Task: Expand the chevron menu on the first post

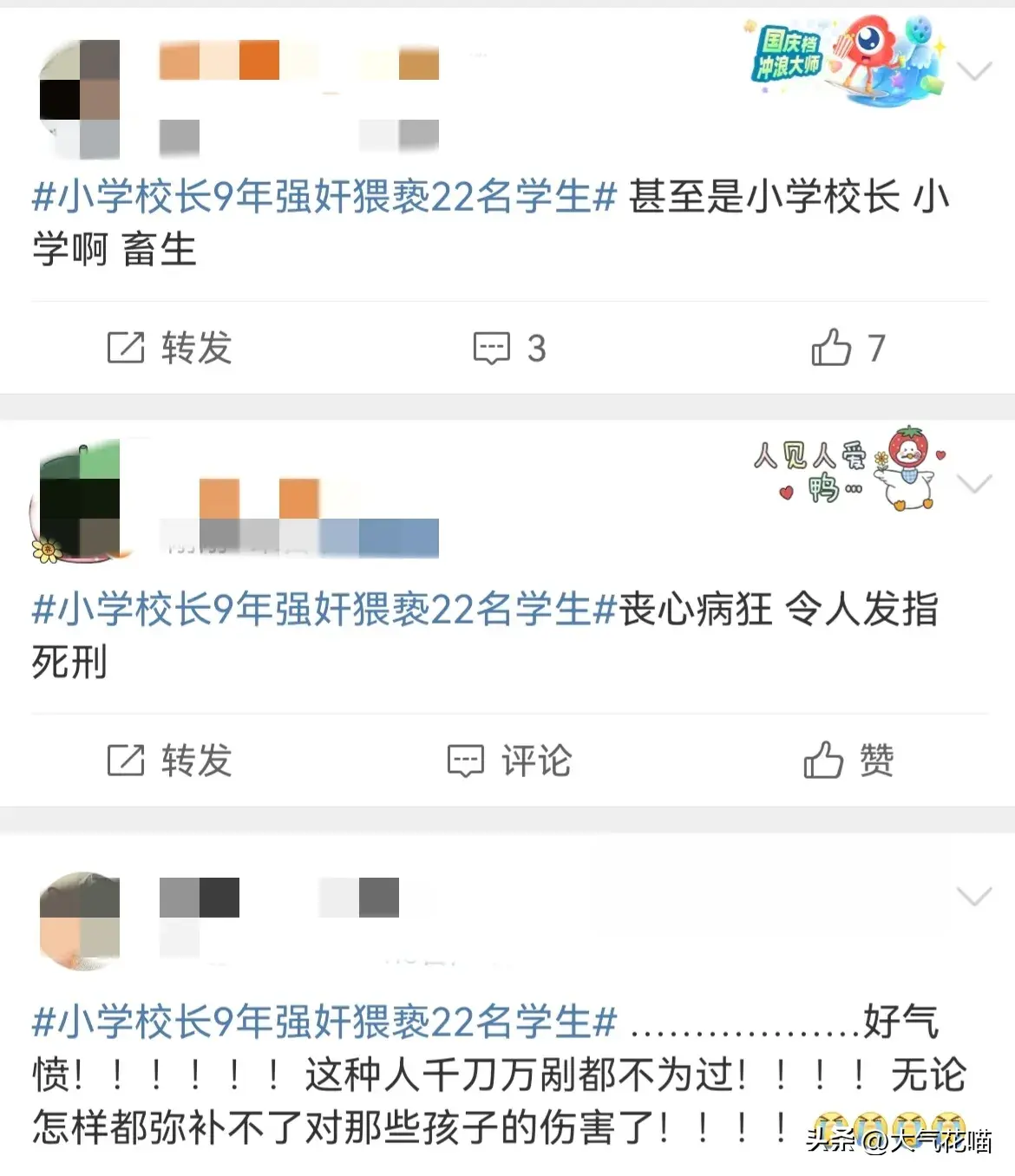Action: [973, 71]
